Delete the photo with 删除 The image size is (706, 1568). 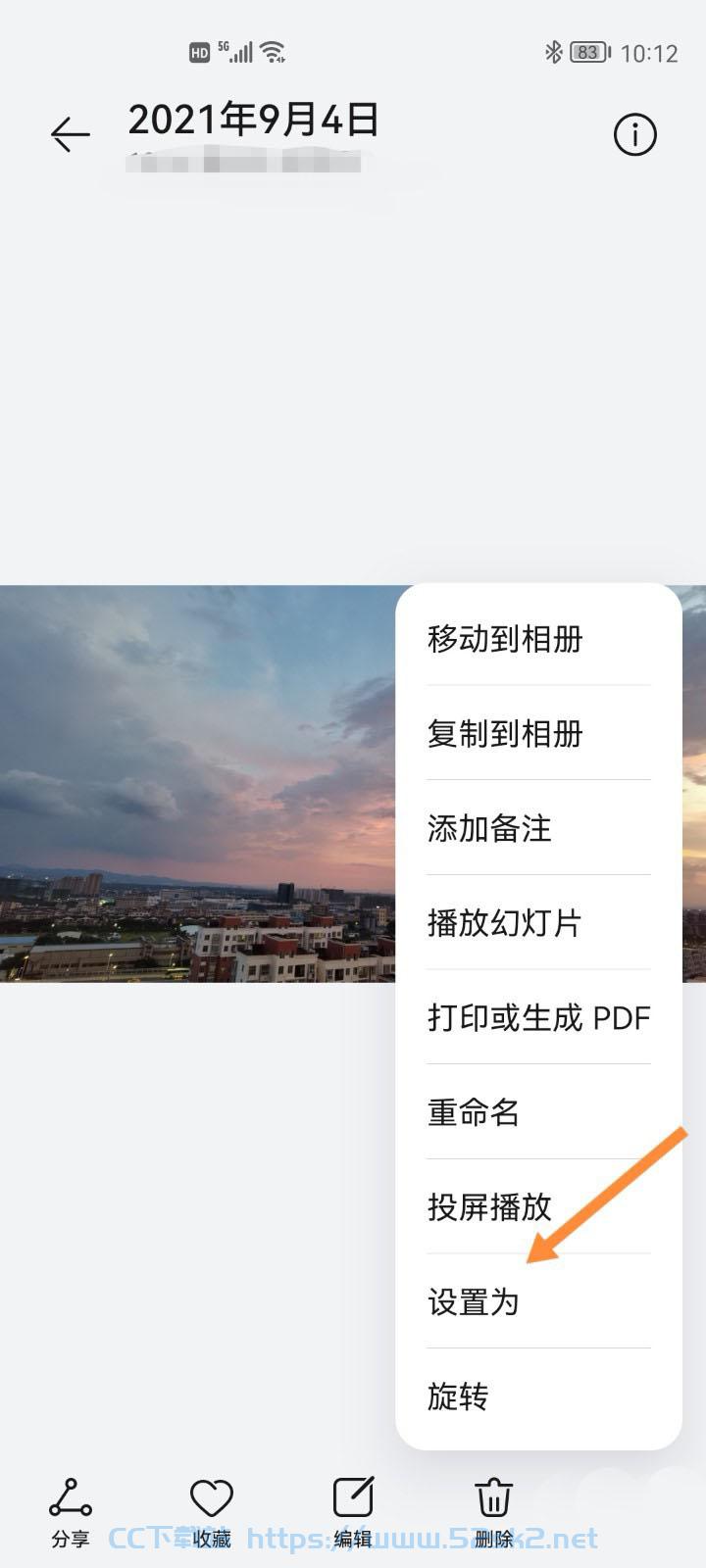click(494, 1513)
